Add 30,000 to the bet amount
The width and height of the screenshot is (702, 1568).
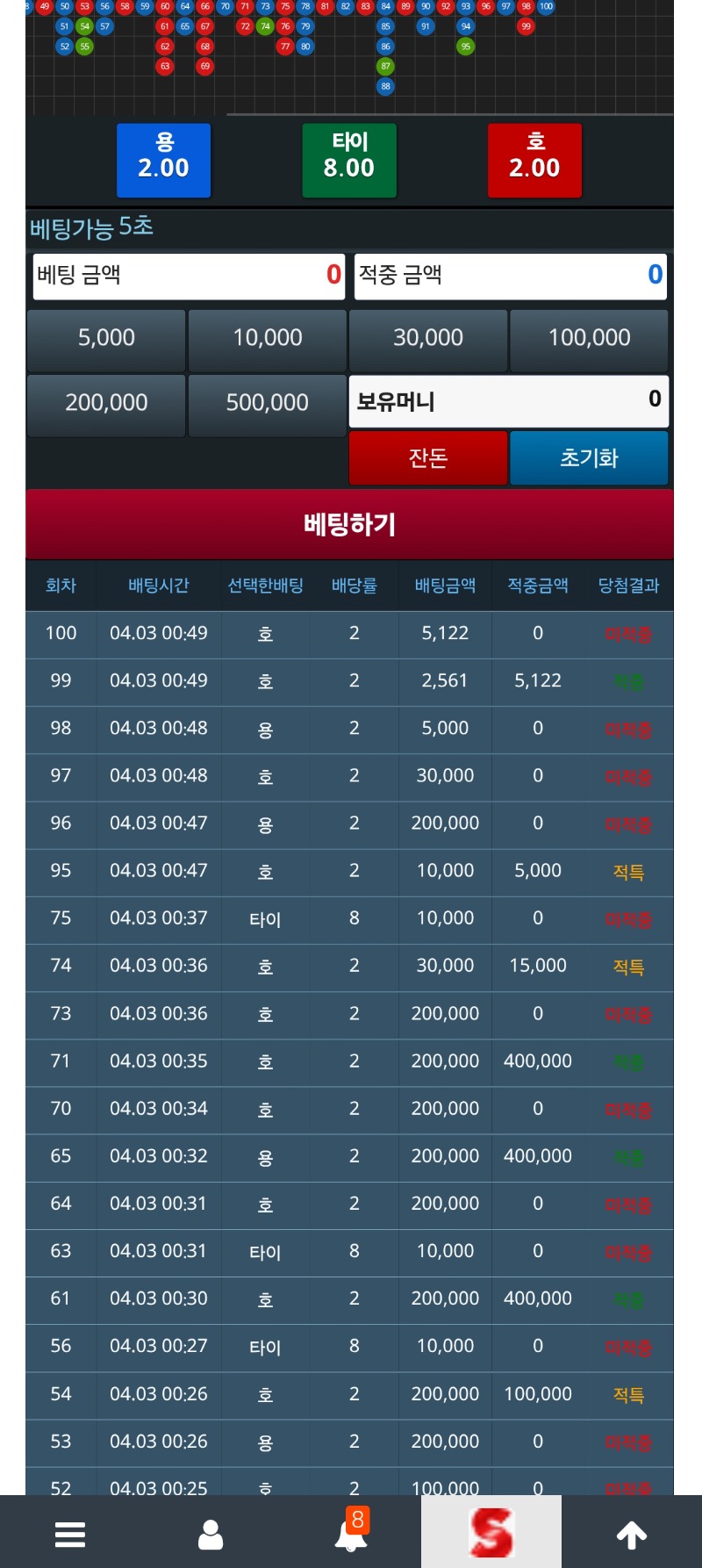pos(428,338)
